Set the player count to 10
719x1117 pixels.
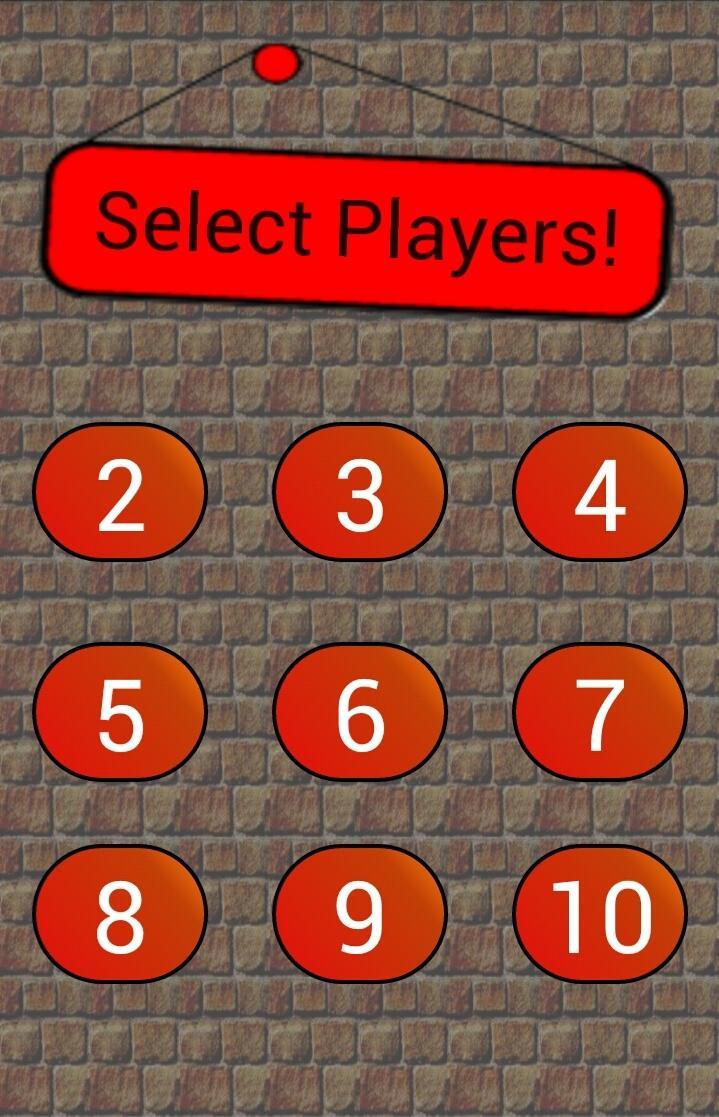[600, 914]
